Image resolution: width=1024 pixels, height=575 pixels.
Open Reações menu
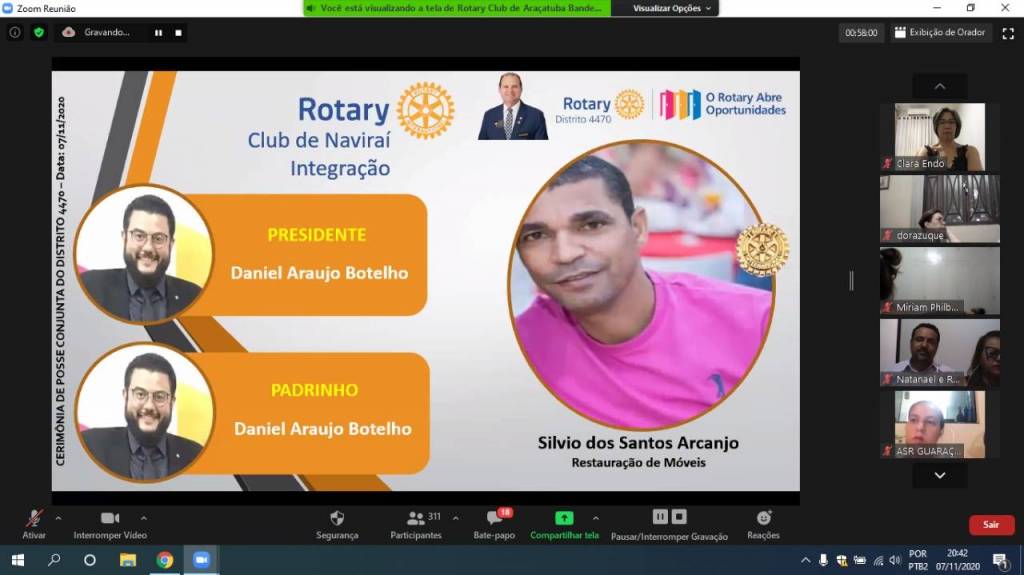[x=763, y=522]
